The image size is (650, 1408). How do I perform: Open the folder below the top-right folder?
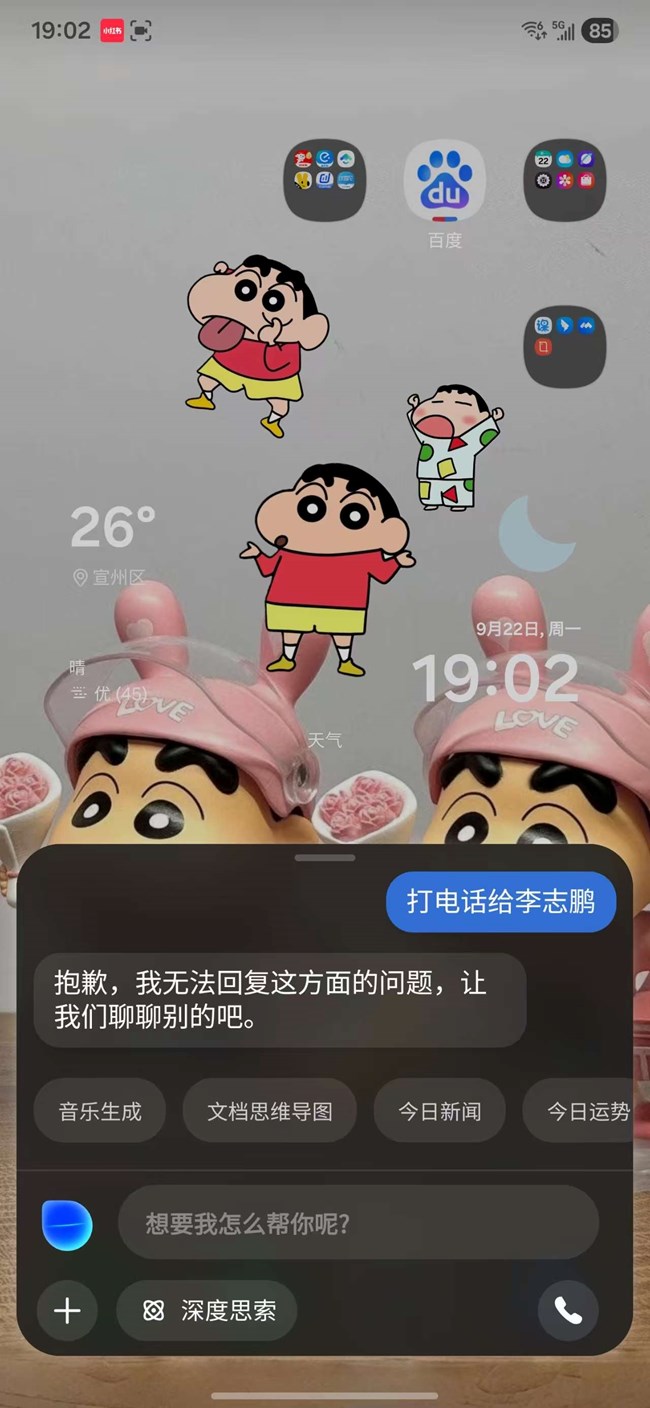coord(565,346)
